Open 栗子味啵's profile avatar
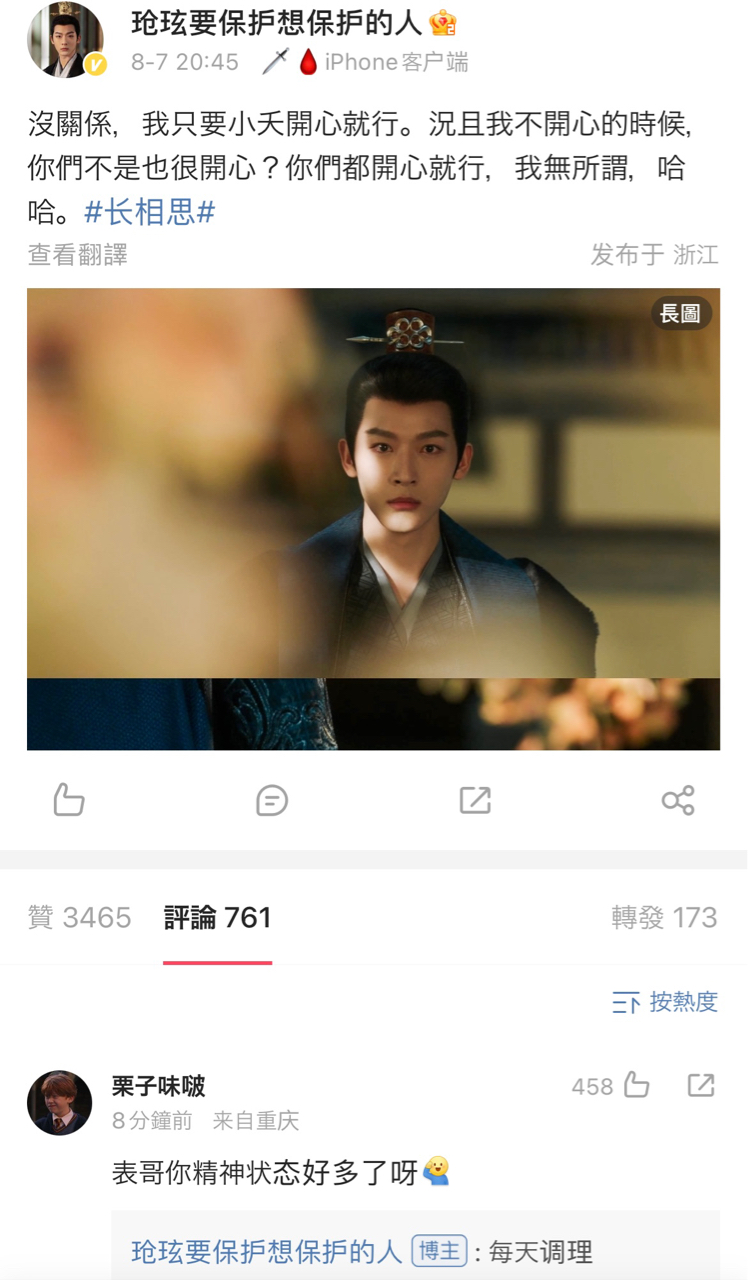Screen dimensions: 748x1280 click(x=59, y=1102)
